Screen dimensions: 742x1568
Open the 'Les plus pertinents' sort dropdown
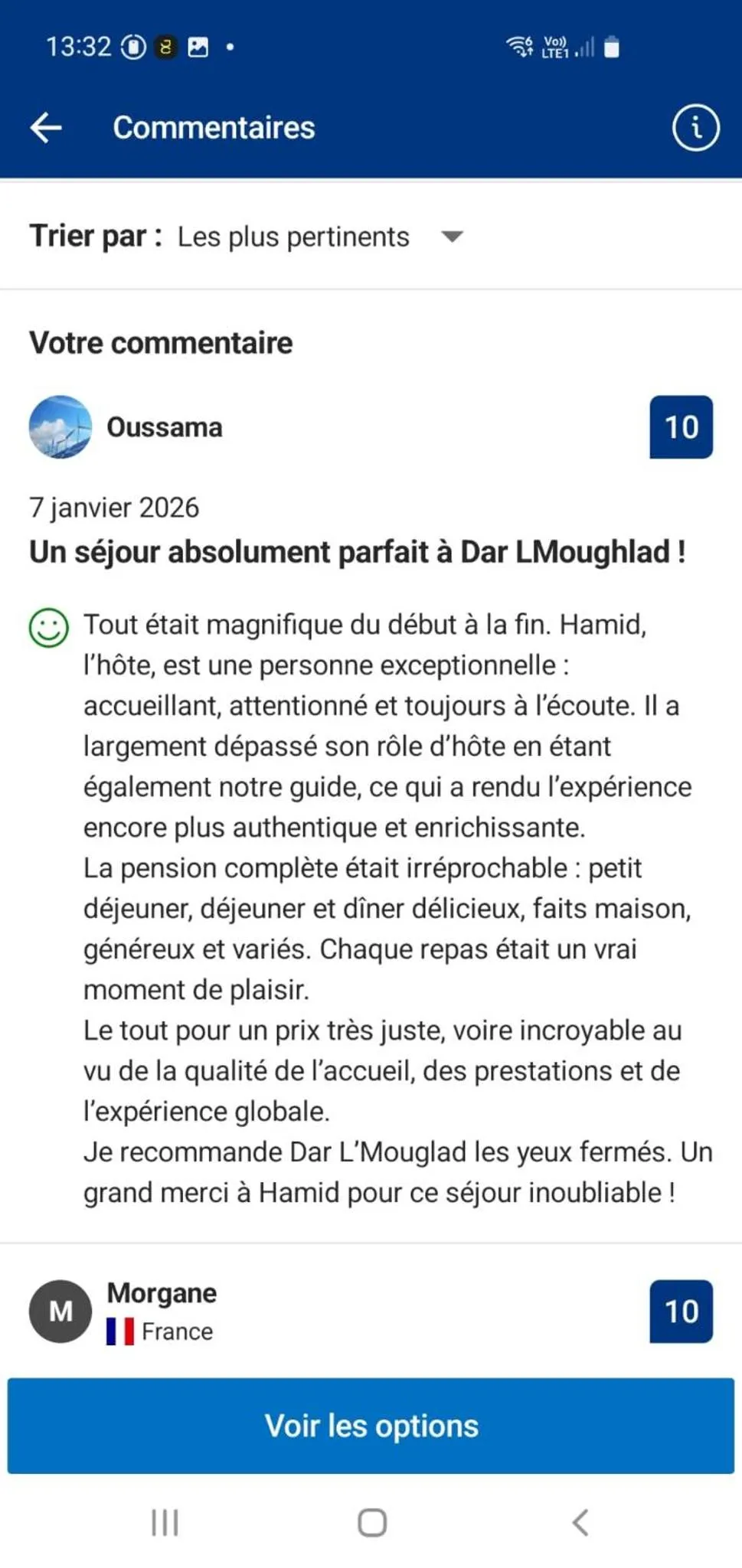293,237
